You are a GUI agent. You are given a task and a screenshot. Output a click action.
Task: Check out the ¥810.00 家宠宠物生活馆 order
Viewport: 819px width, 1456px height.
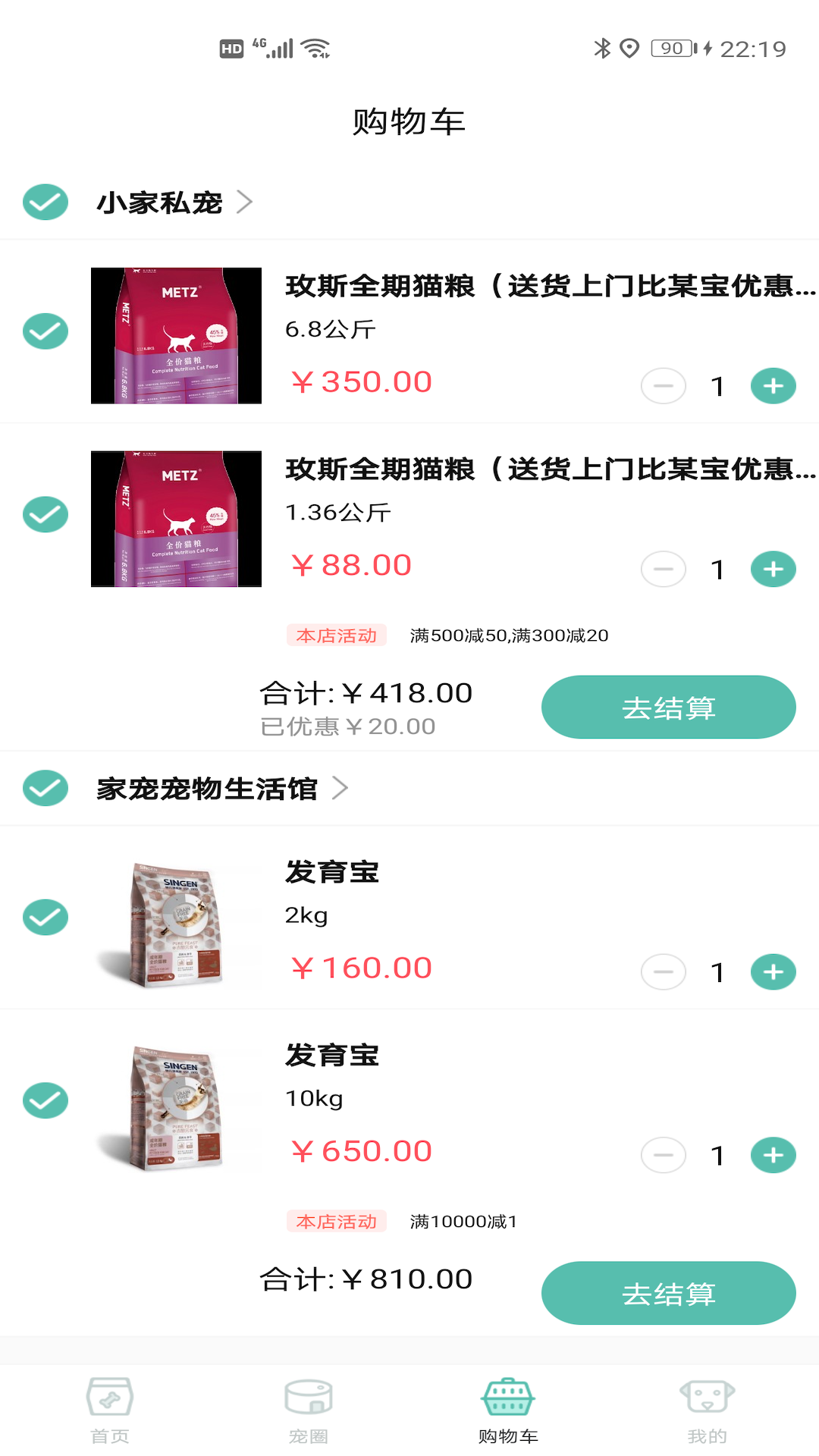click(x=668, y=1294)
